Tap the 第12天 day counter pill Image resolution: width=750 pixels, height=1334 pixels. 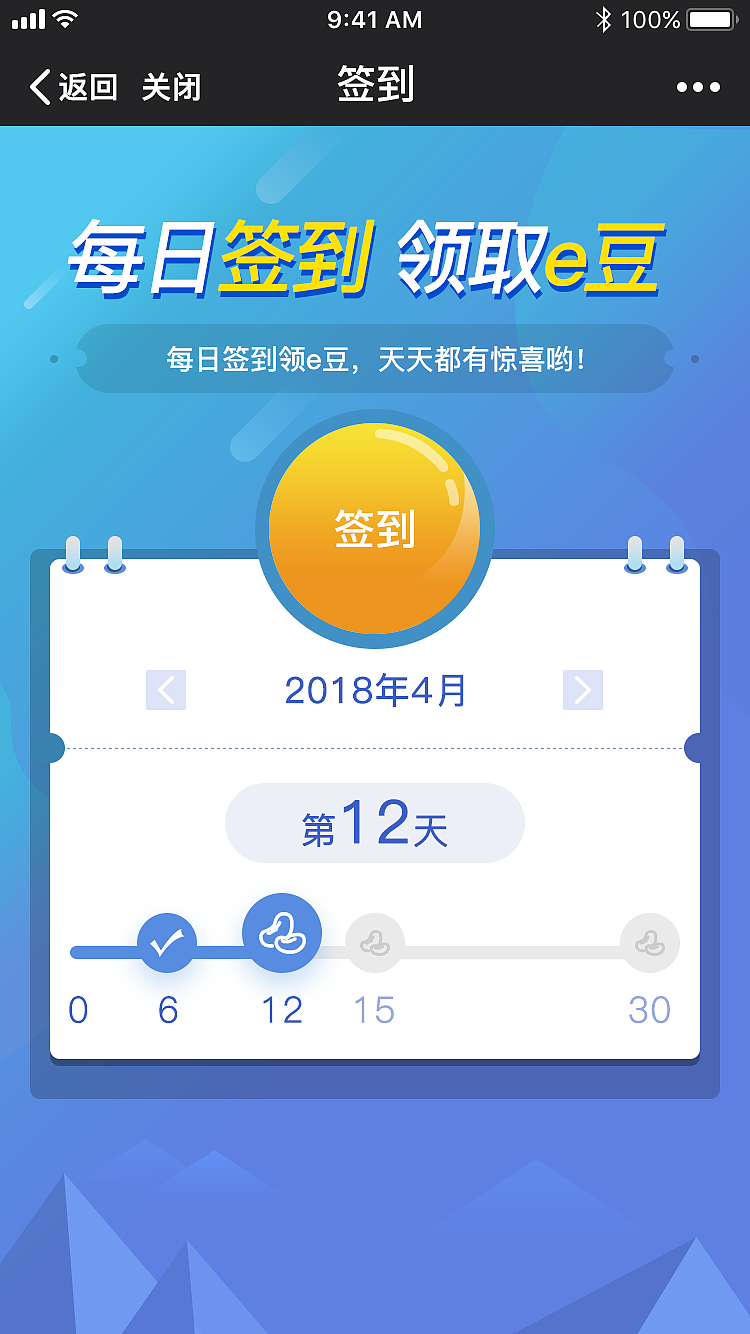point(374,822)
